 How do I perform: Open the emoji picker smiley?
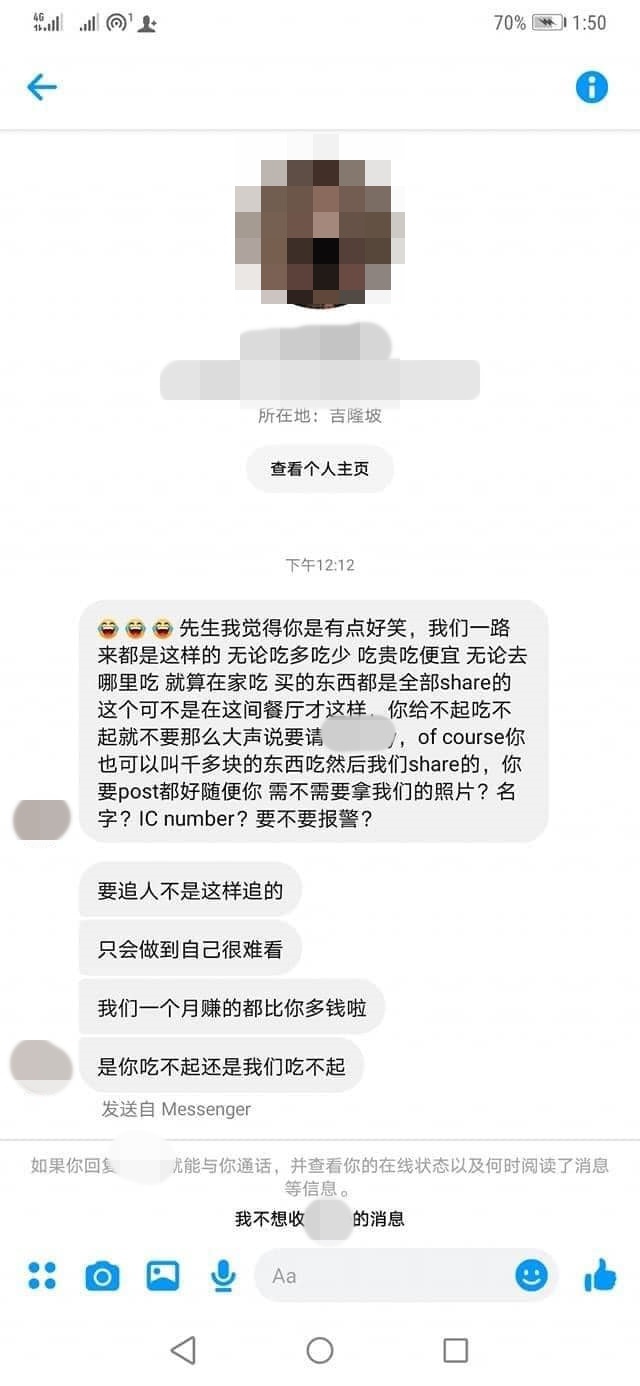[531, 1275]
